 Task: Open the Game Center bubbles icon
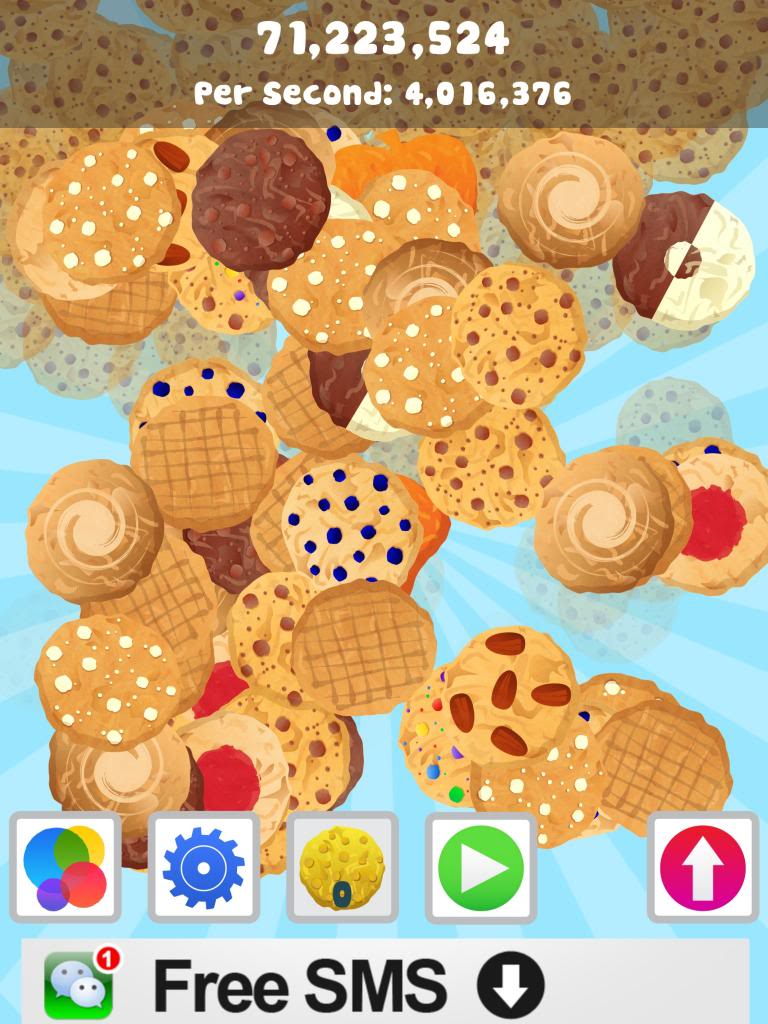pyautogui.click(x=65, y=867)
